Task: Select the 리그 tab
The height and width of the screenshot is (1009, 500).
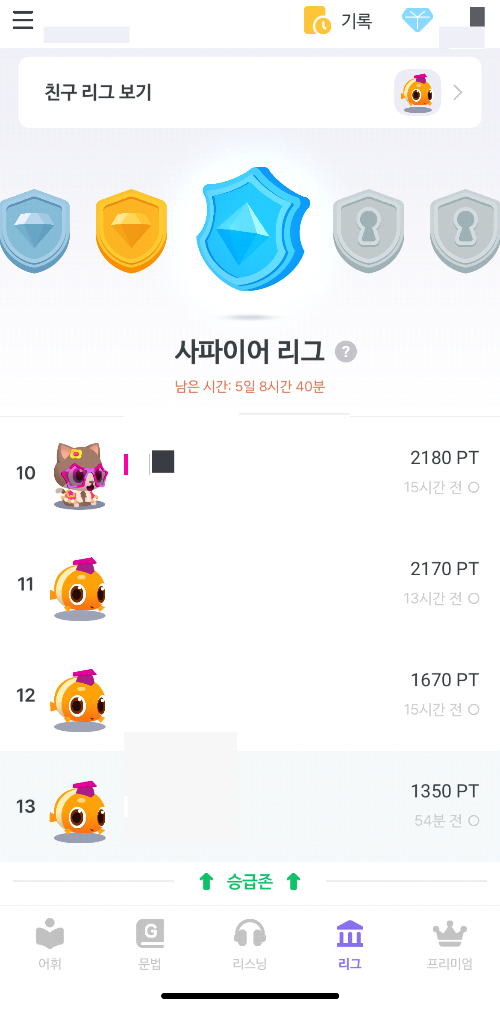Action: point(350,944)
